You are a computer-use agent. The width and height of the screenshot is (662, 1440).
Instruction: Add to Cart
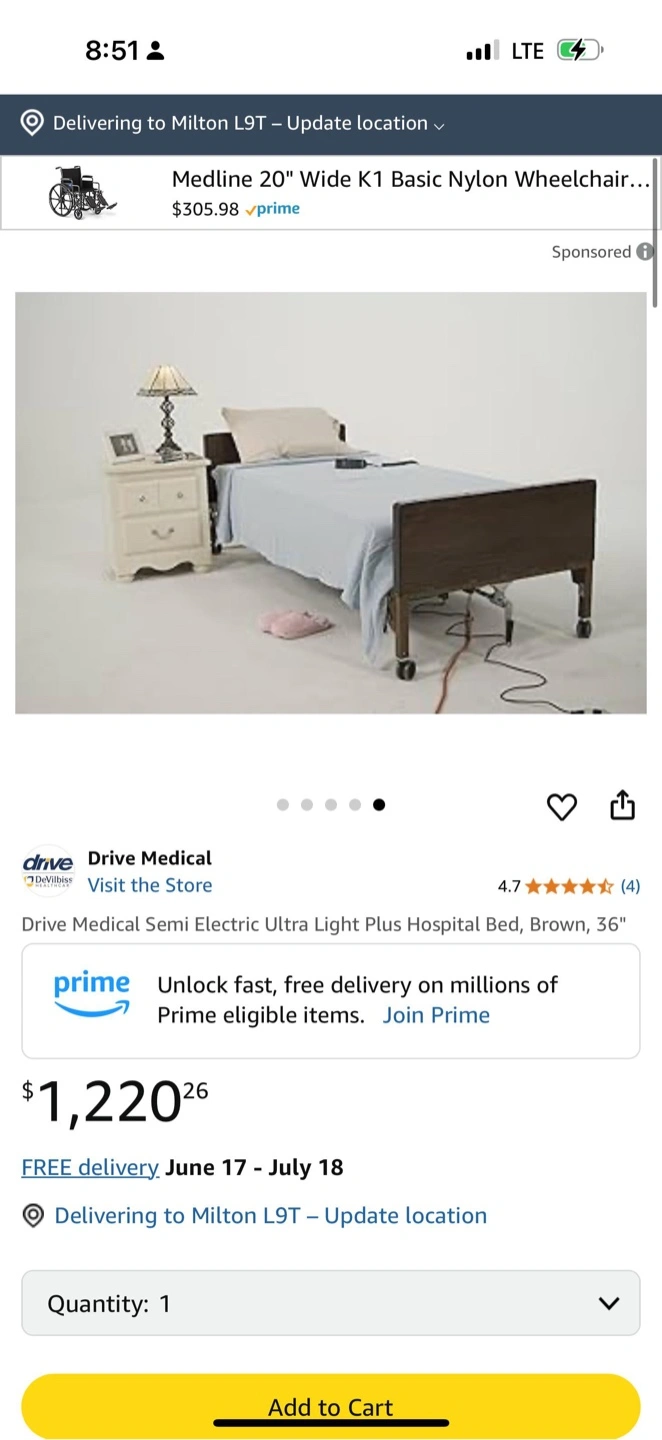331,1406
